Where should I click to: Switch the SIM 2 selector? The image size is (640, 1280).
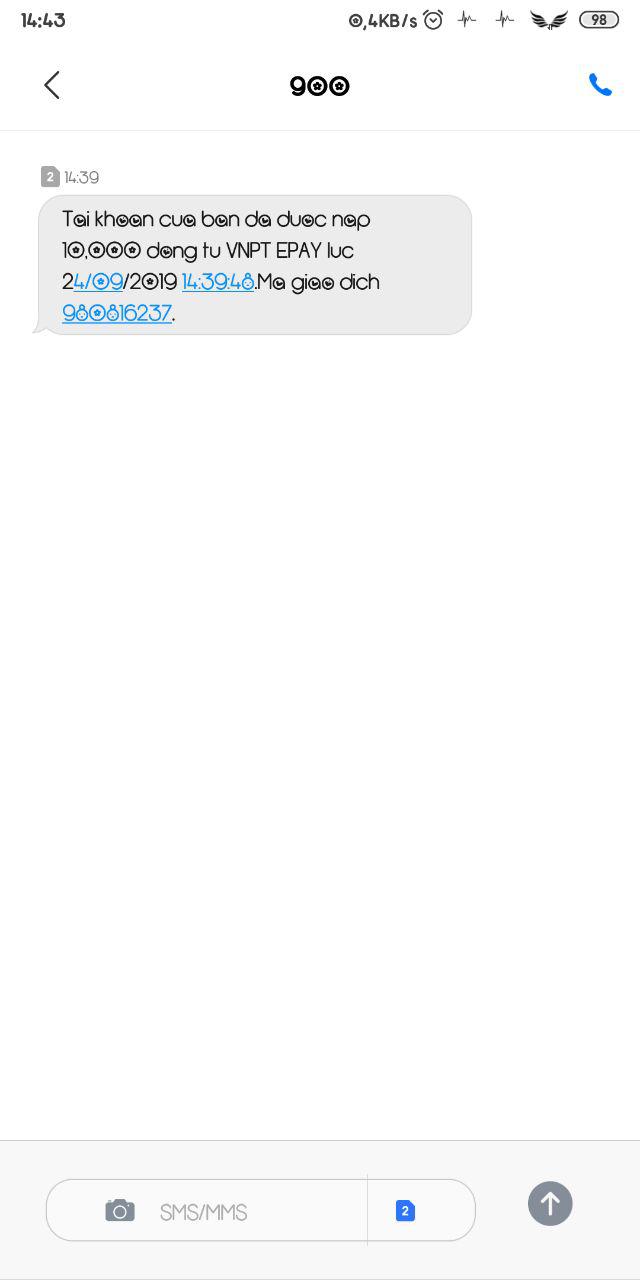(405, 1211)
